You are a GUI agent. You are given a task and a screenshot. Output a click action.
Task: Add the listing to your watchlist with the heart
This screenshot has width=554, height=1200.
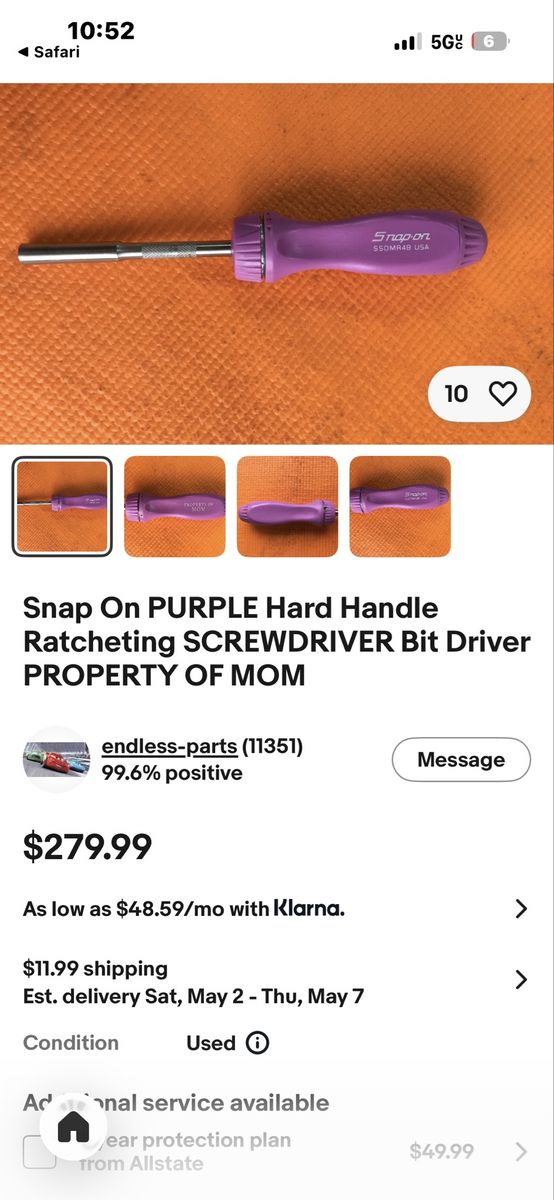(x=502, y=394)
